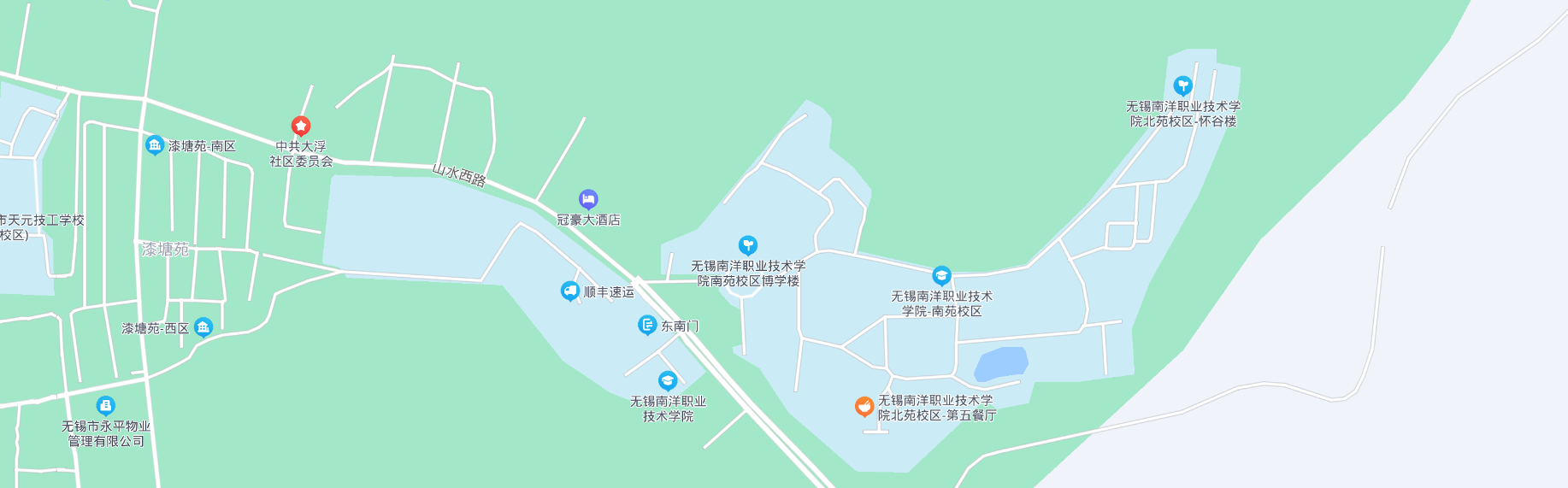
Task: Select the 漆塘苑-南区 residential marker
Action: 155,145
